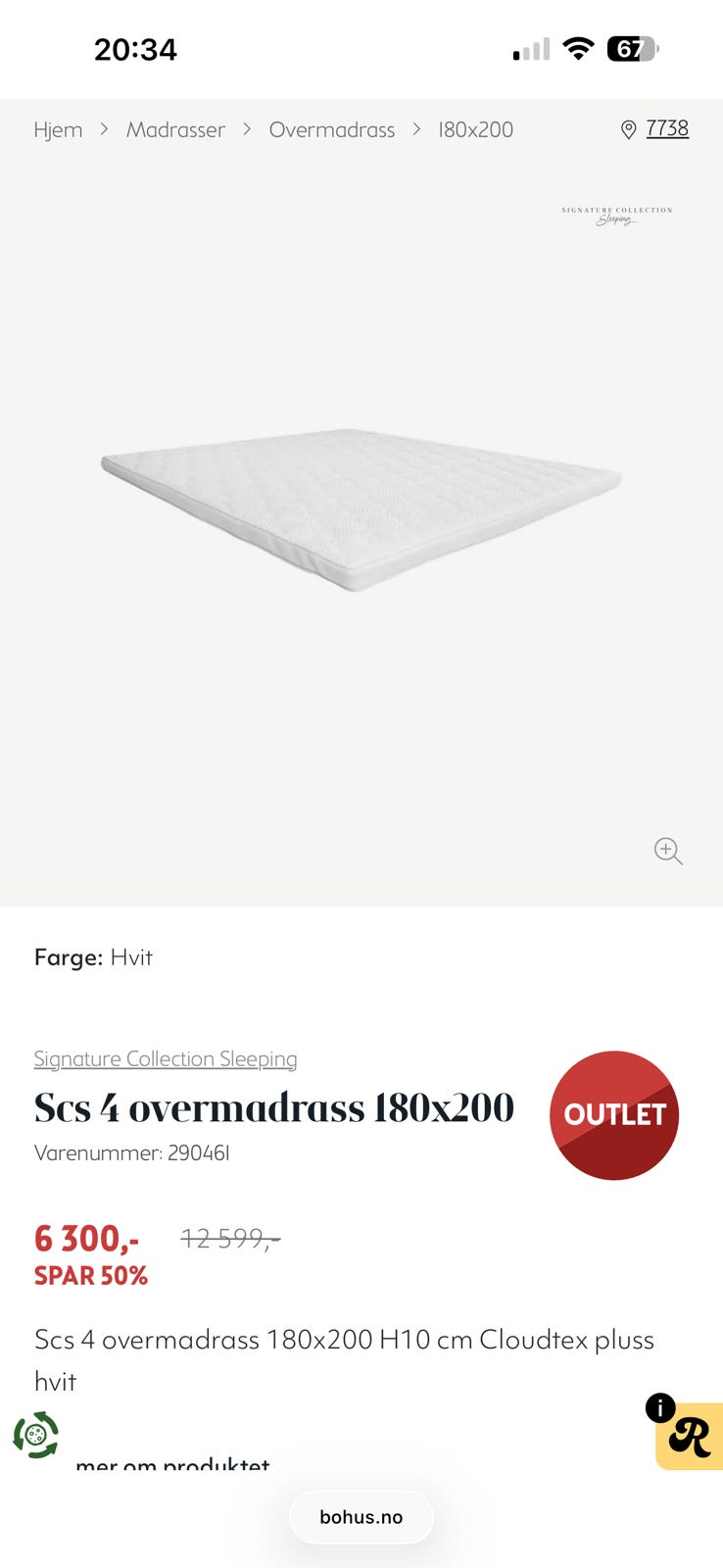Image resolution: width=723 pixels, height=1568 pixels.
Task: Open the yellow R rewards widget
Action: click(x=689, y=1436)
